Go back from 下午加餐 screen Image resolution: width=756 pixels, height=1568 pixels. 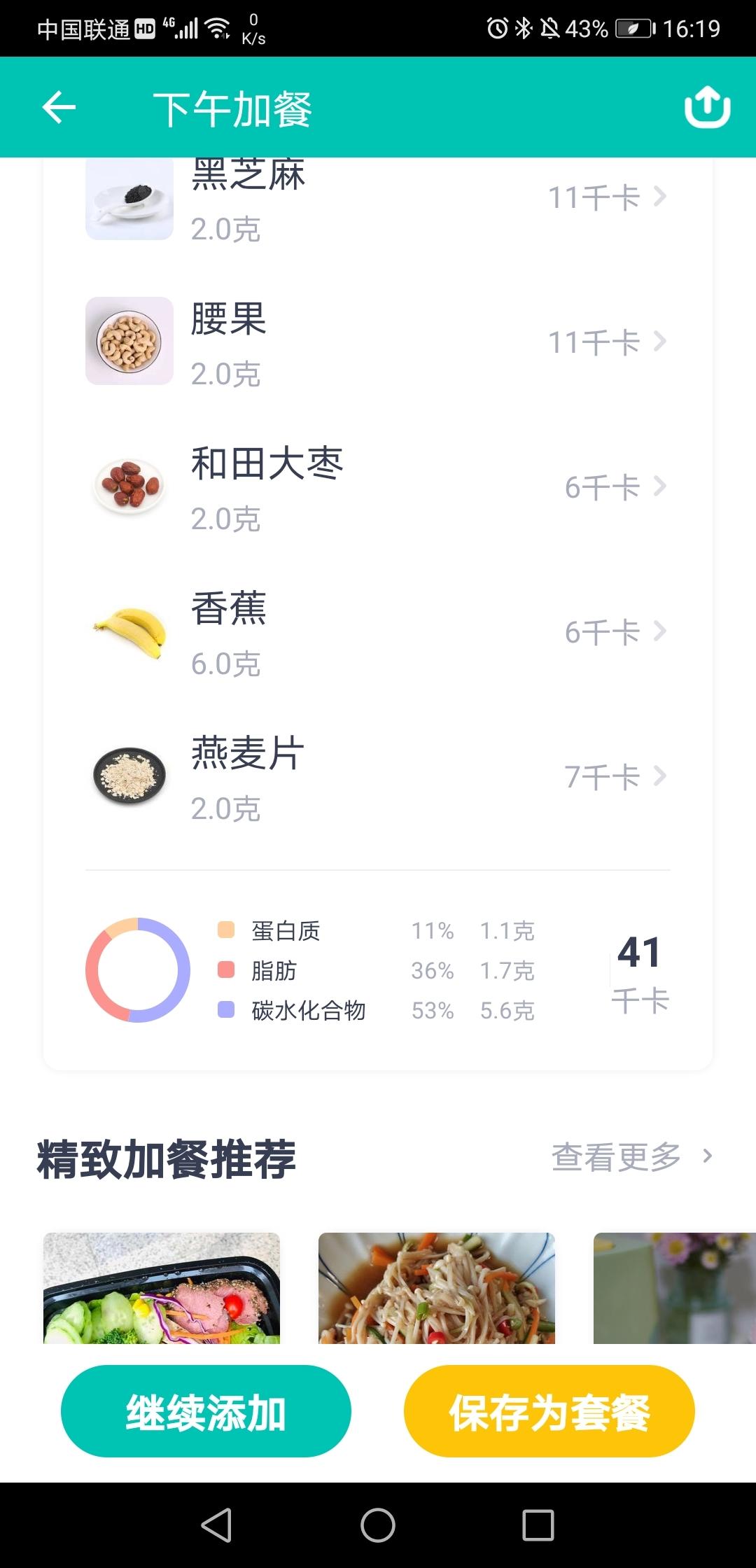click(x=59, y=108)
